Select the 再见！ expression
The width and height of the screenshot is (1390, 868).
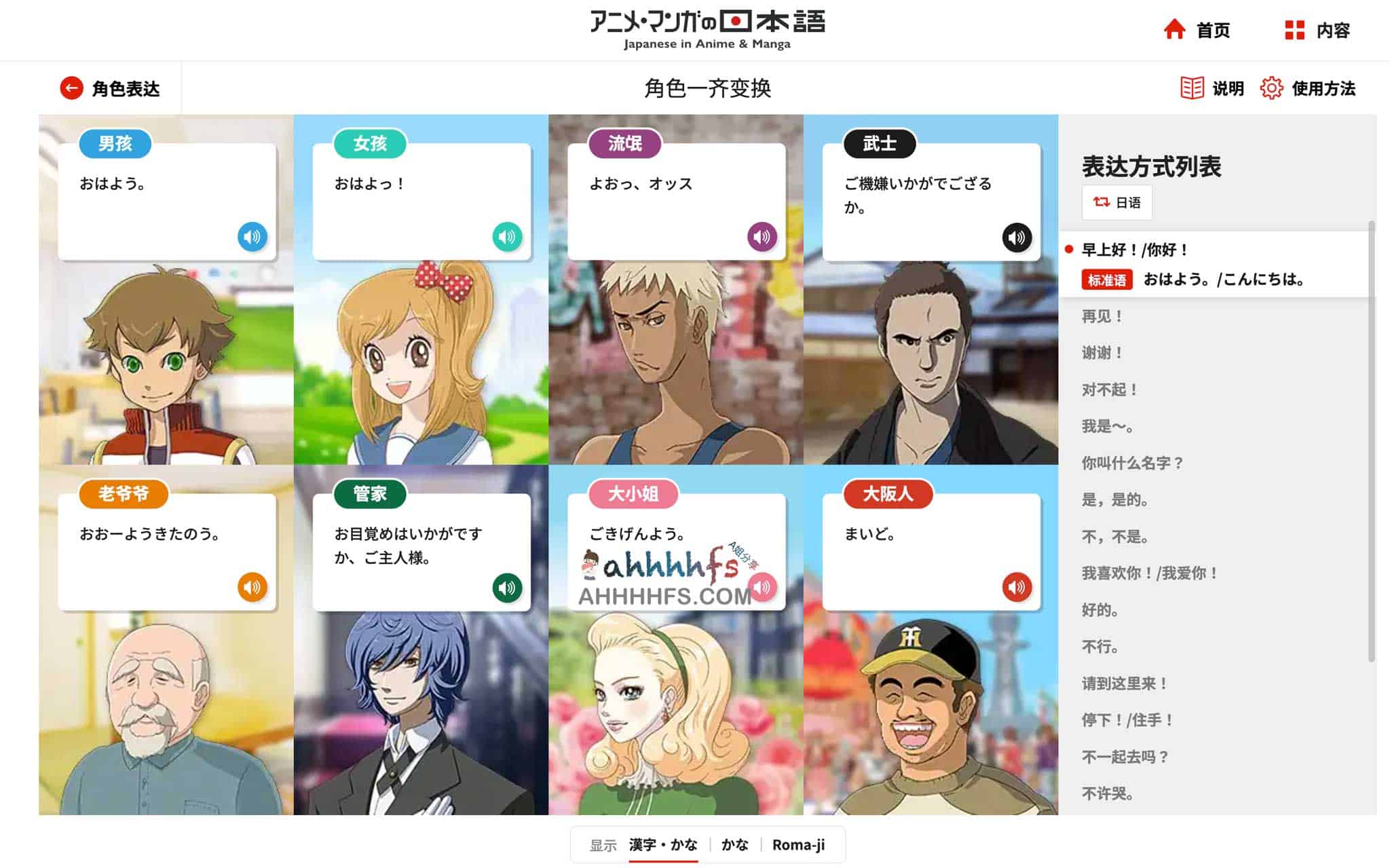tap(1102, 316)
